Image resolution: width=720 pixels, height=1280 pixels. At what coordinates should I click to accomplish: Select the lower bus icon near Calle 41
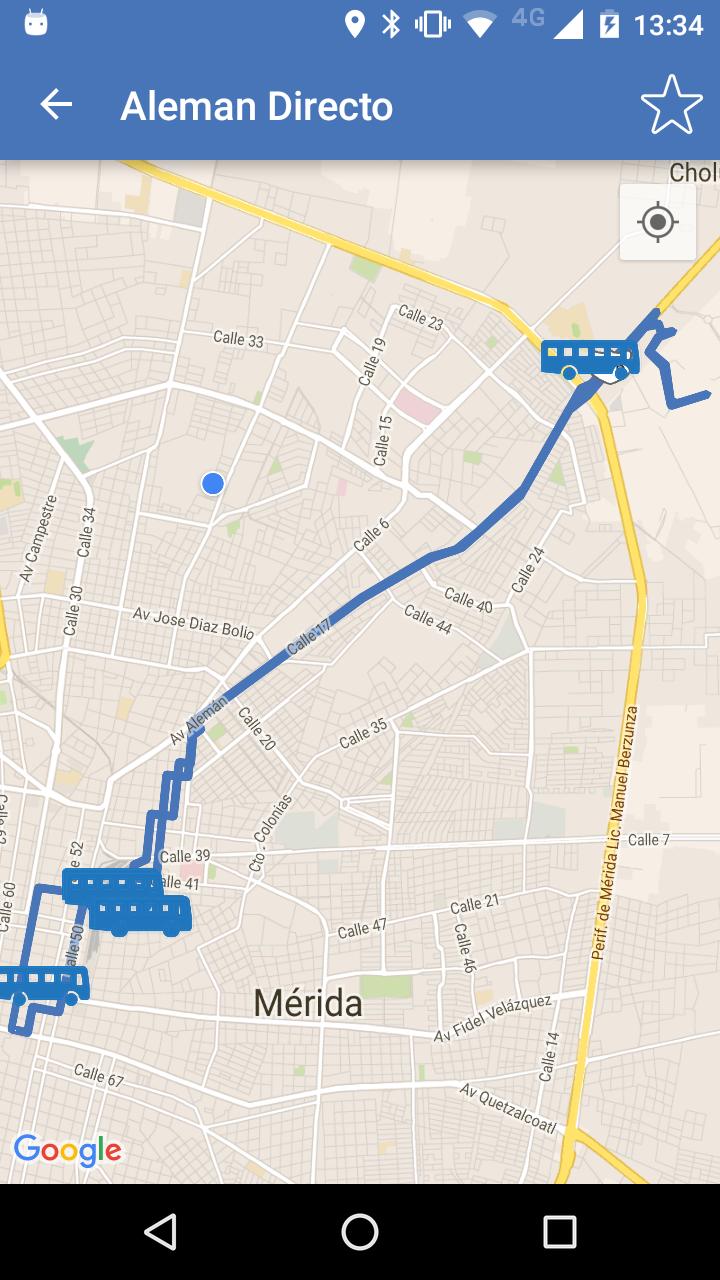140,915
